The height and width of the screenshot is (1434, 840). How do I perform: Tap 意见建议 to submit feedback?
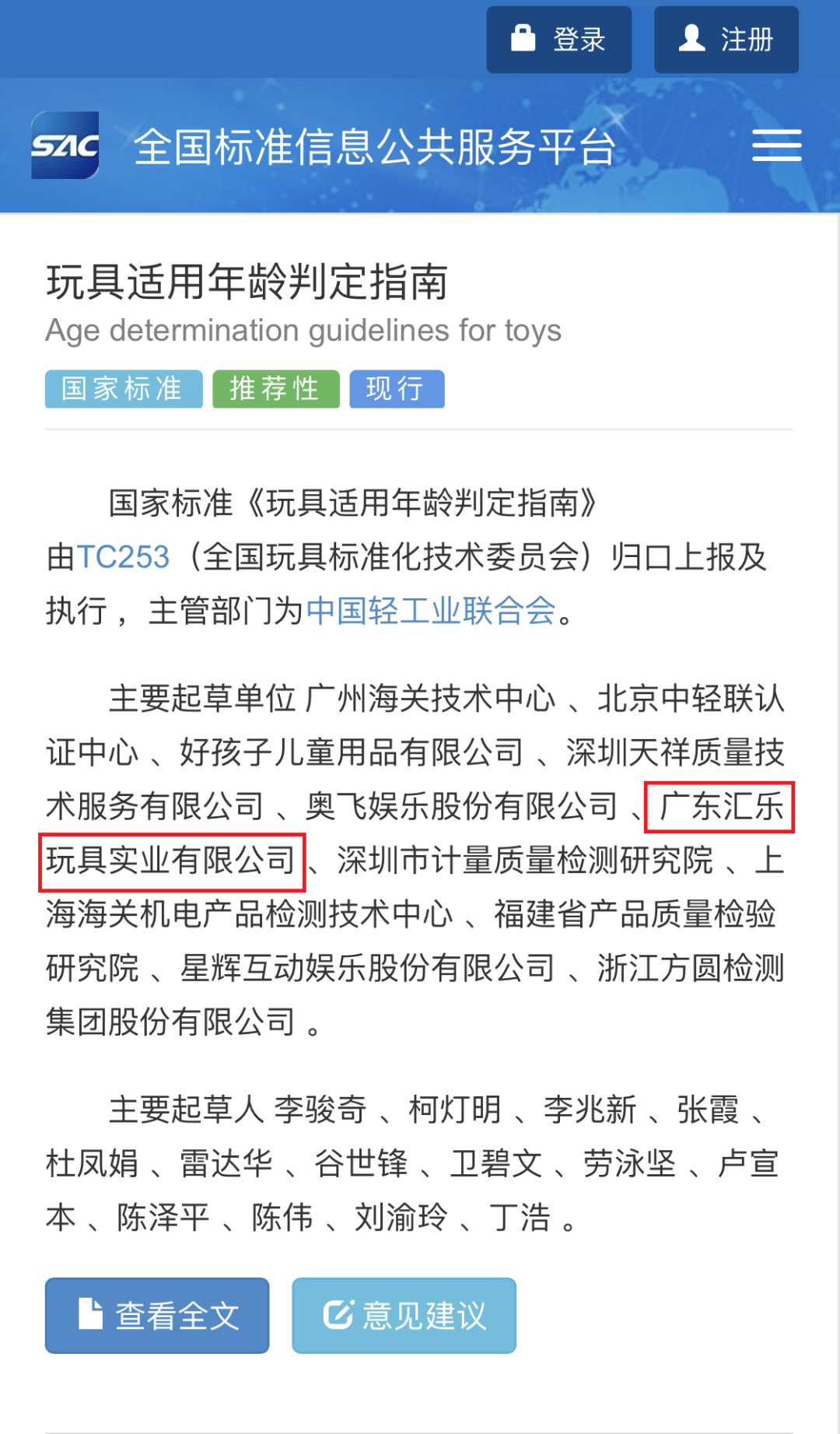pyautogui.click(x=404, y=1316)
